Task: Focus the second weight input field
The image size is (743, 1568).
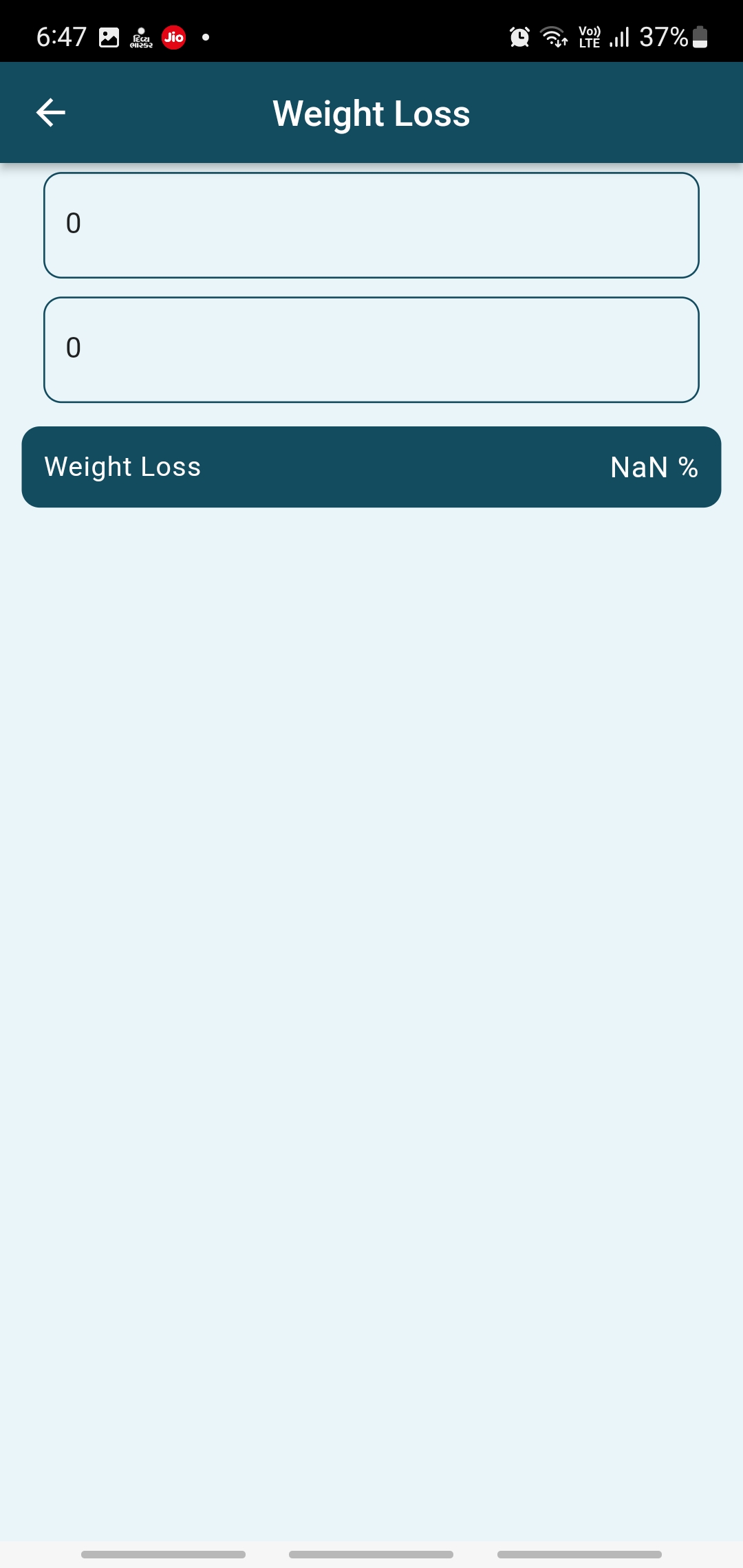Action: [371, 349]
